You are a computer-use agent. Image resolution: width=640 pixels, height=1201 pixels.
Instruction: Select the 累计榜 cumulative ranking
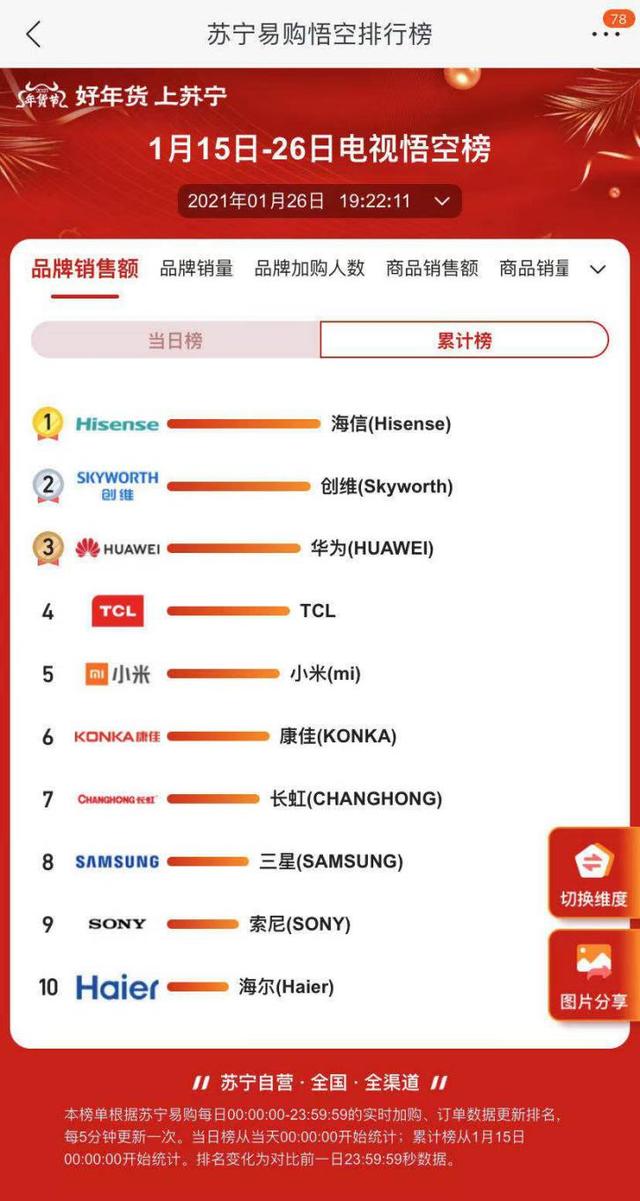pyautogui.click(x=464, y=340)
